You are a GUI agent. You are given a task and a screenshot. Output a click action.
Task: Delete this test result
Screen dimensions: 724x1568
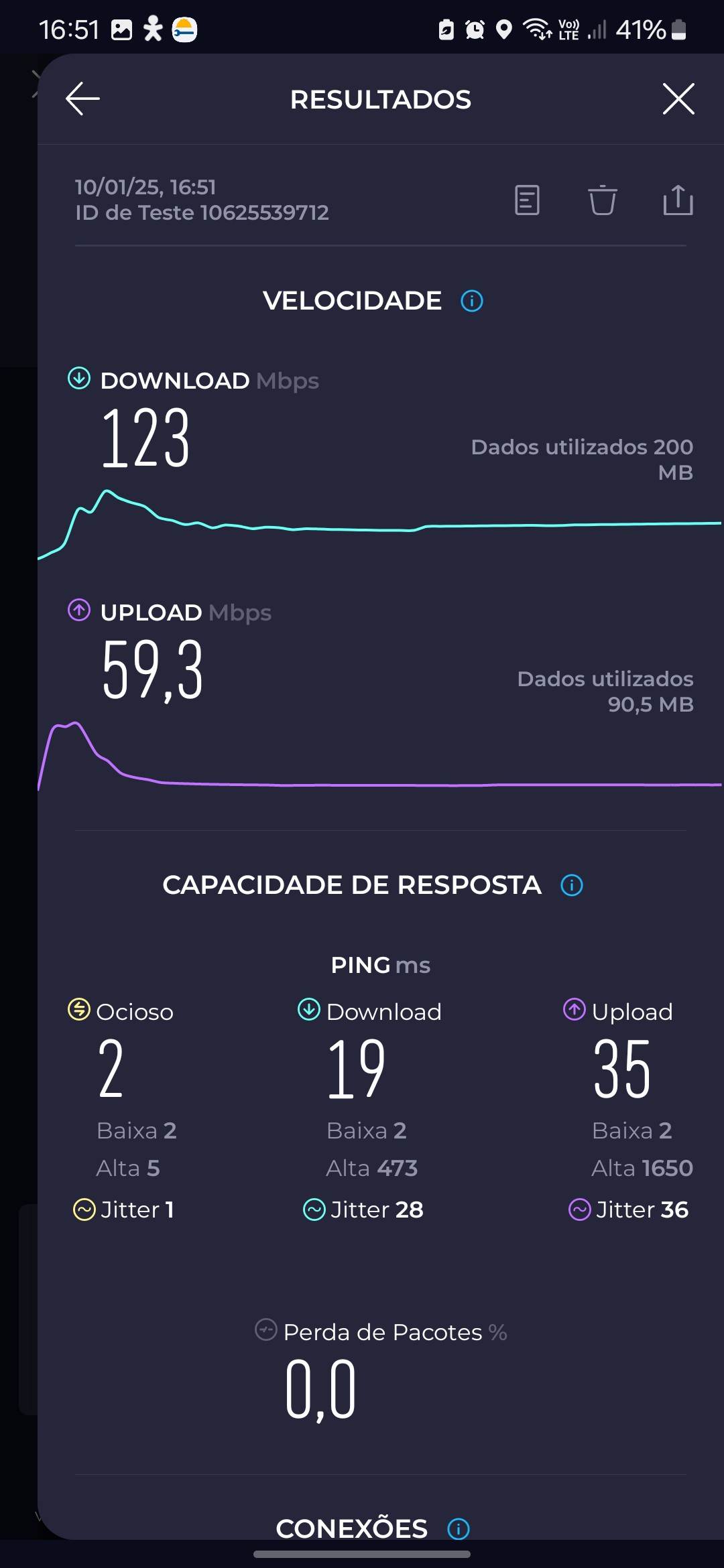[602, 200]
